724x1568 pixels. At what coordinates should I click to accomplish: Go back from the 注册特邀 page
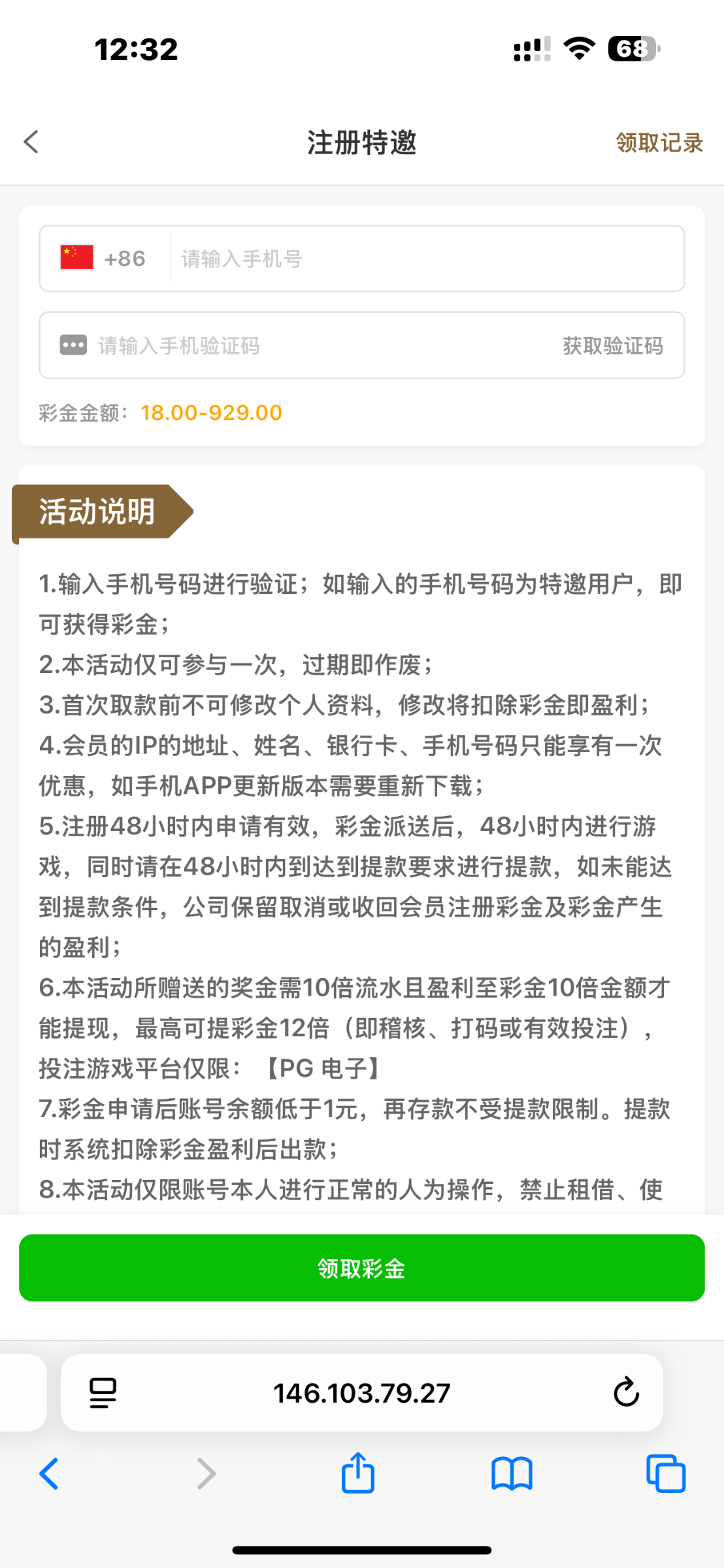pos(31,142)
